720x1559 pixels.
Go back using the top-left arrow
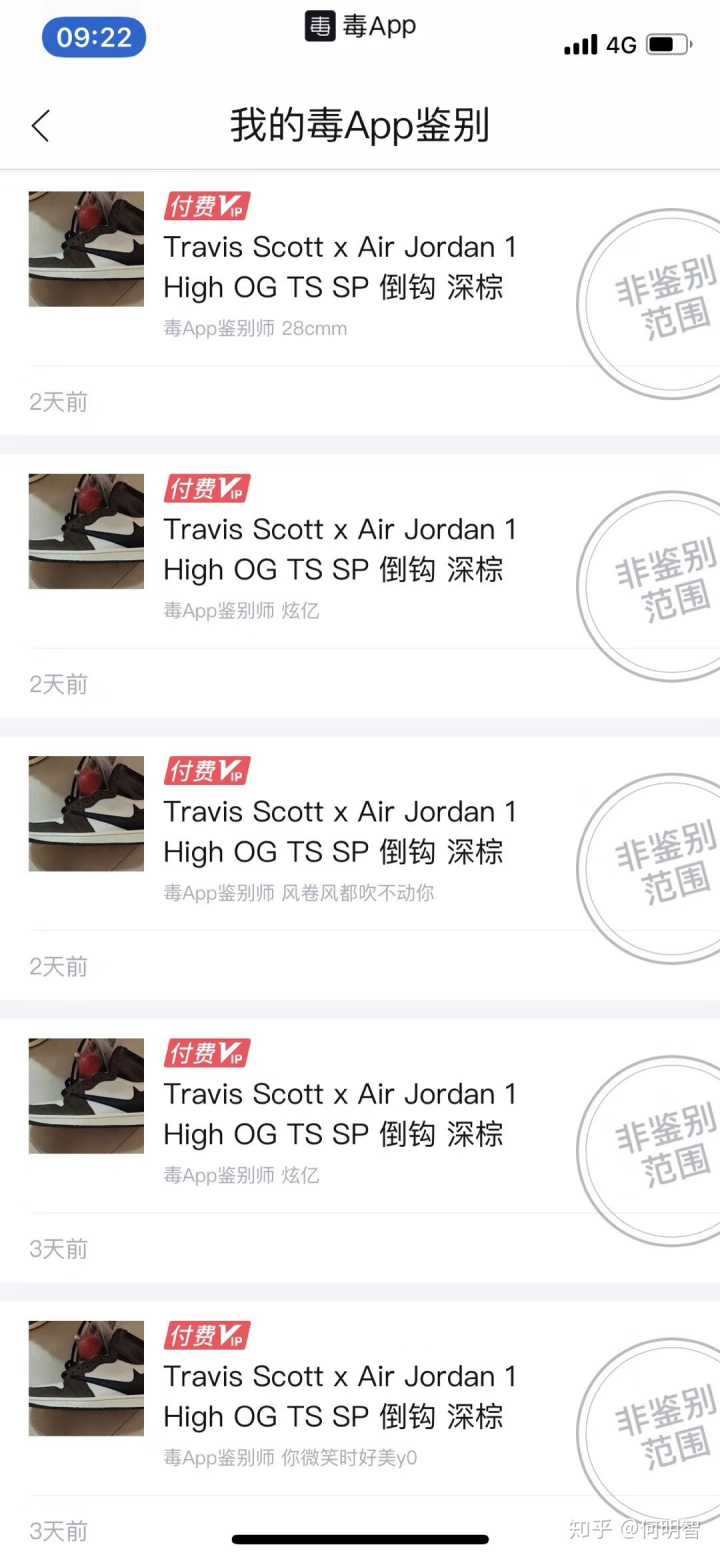tap(41, 126)
